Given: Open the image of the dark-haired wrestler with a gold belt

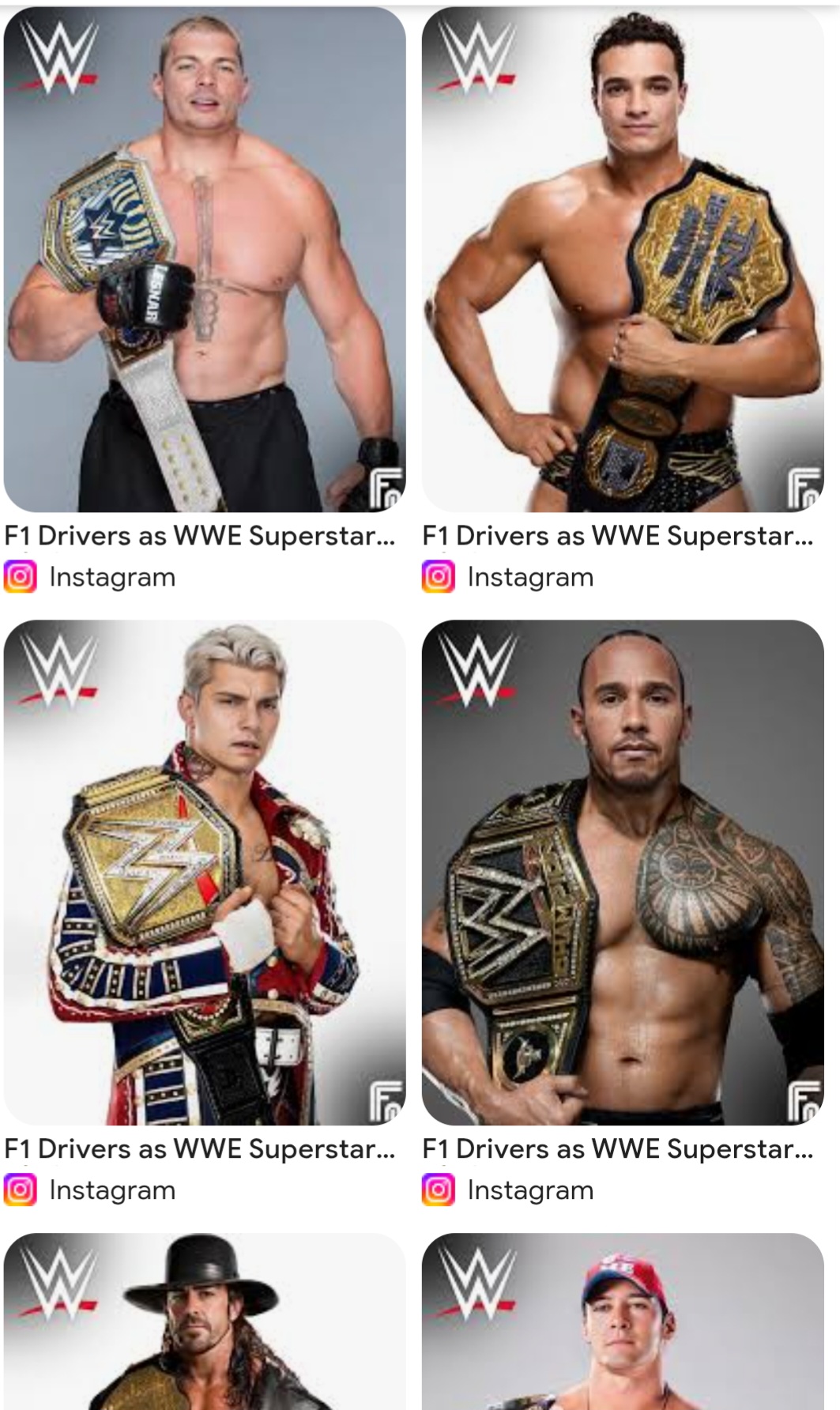Looking at the screenshot, I should (x=623, y=260).
